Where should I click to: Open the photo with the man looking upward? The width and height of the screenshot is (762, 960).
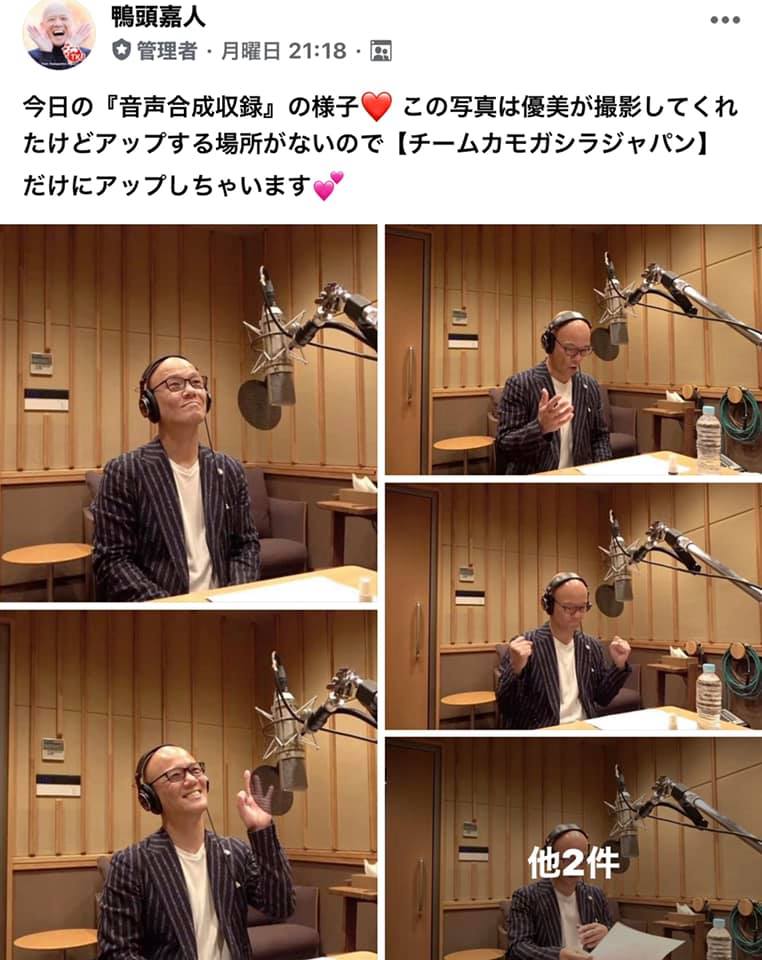coord(188,413)
